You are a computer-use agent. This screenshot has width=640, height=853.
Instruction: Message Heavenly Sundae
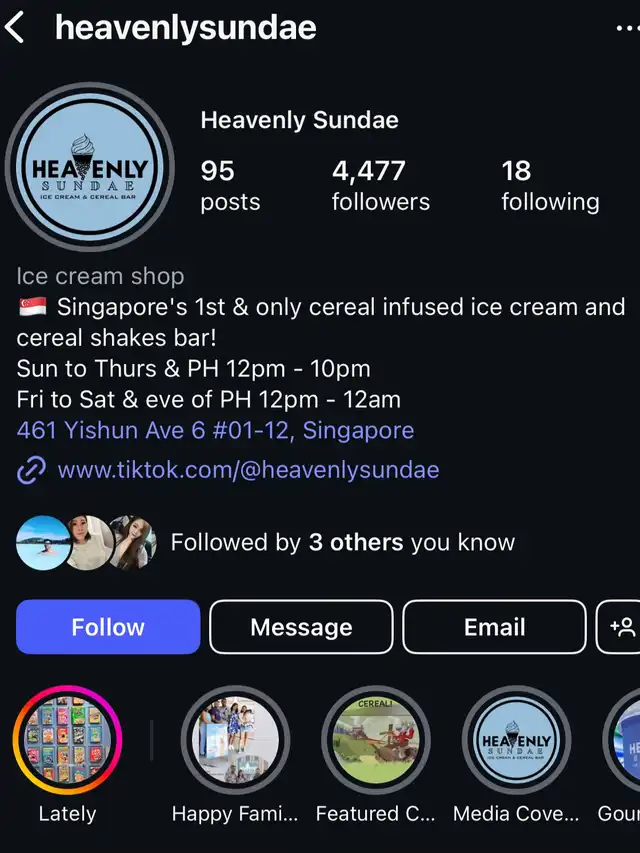pos(301,627)
